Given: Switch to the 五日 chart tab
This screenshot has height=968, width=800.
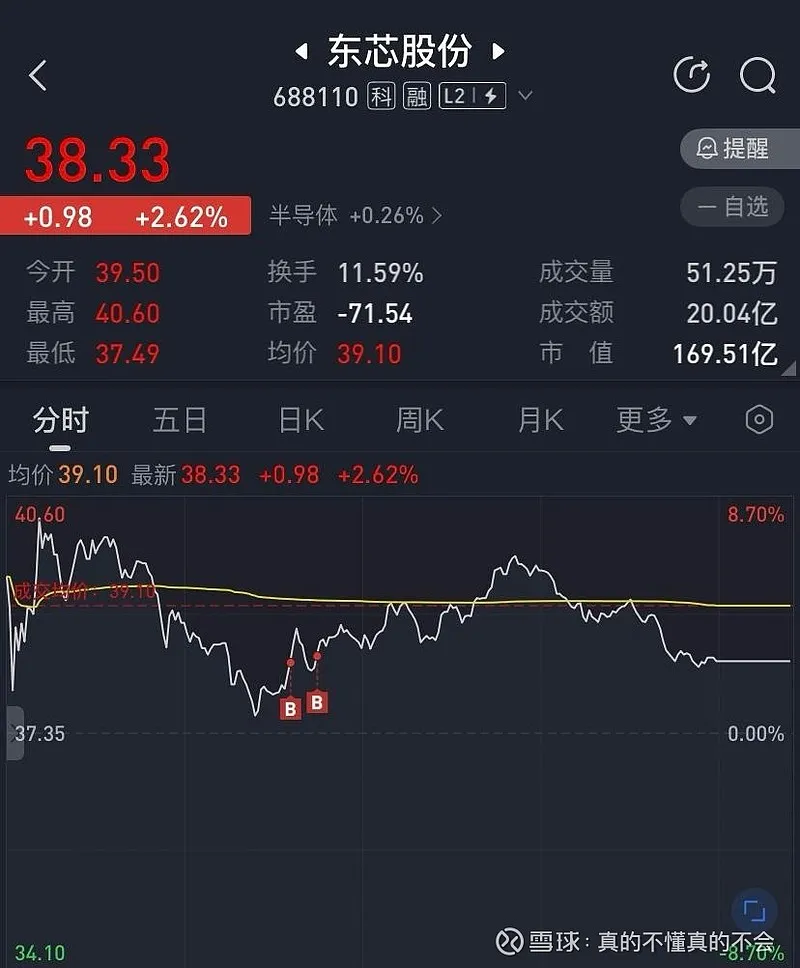Looking at the screenshot, I should coord(180,420).
